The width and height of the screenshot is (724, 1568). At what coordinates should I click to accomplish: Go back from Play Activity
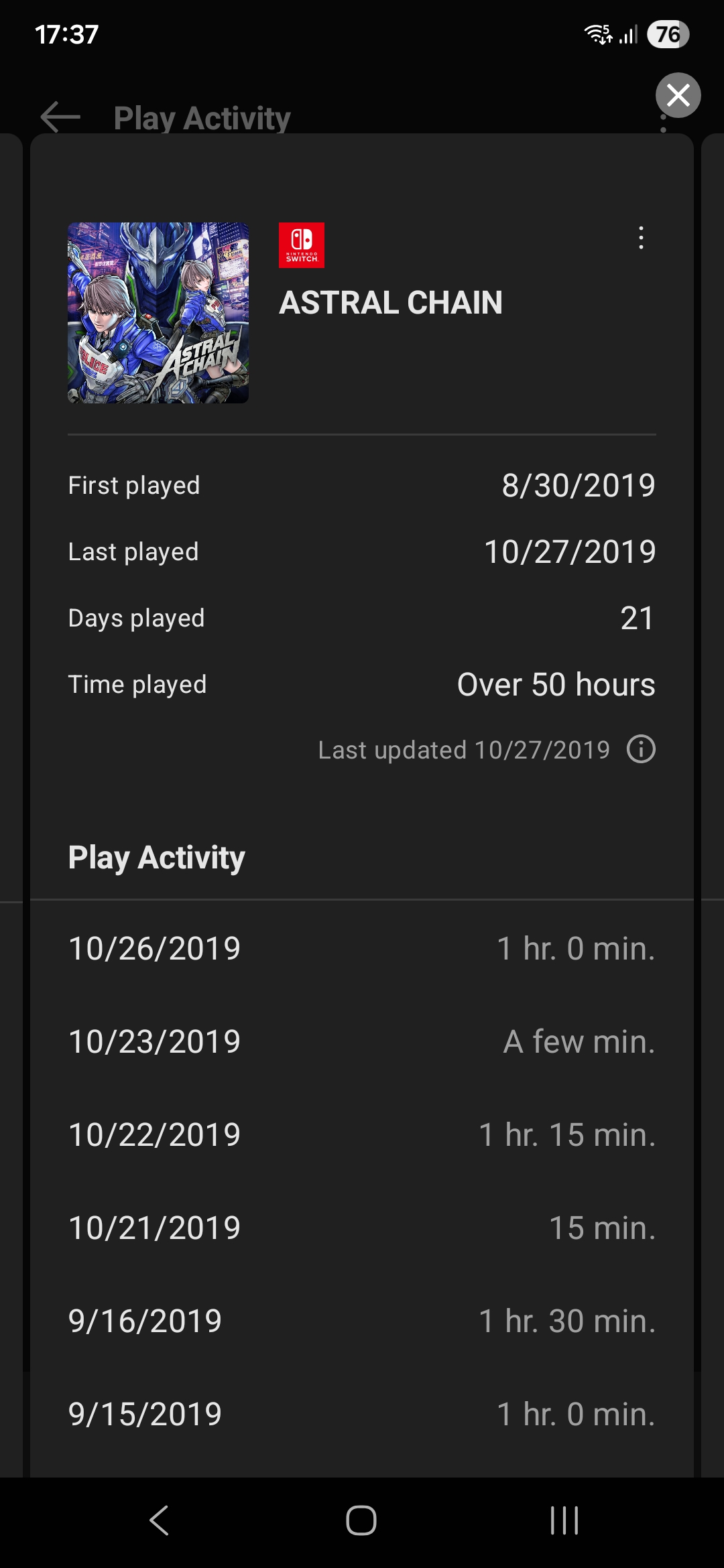coord(60,117)
